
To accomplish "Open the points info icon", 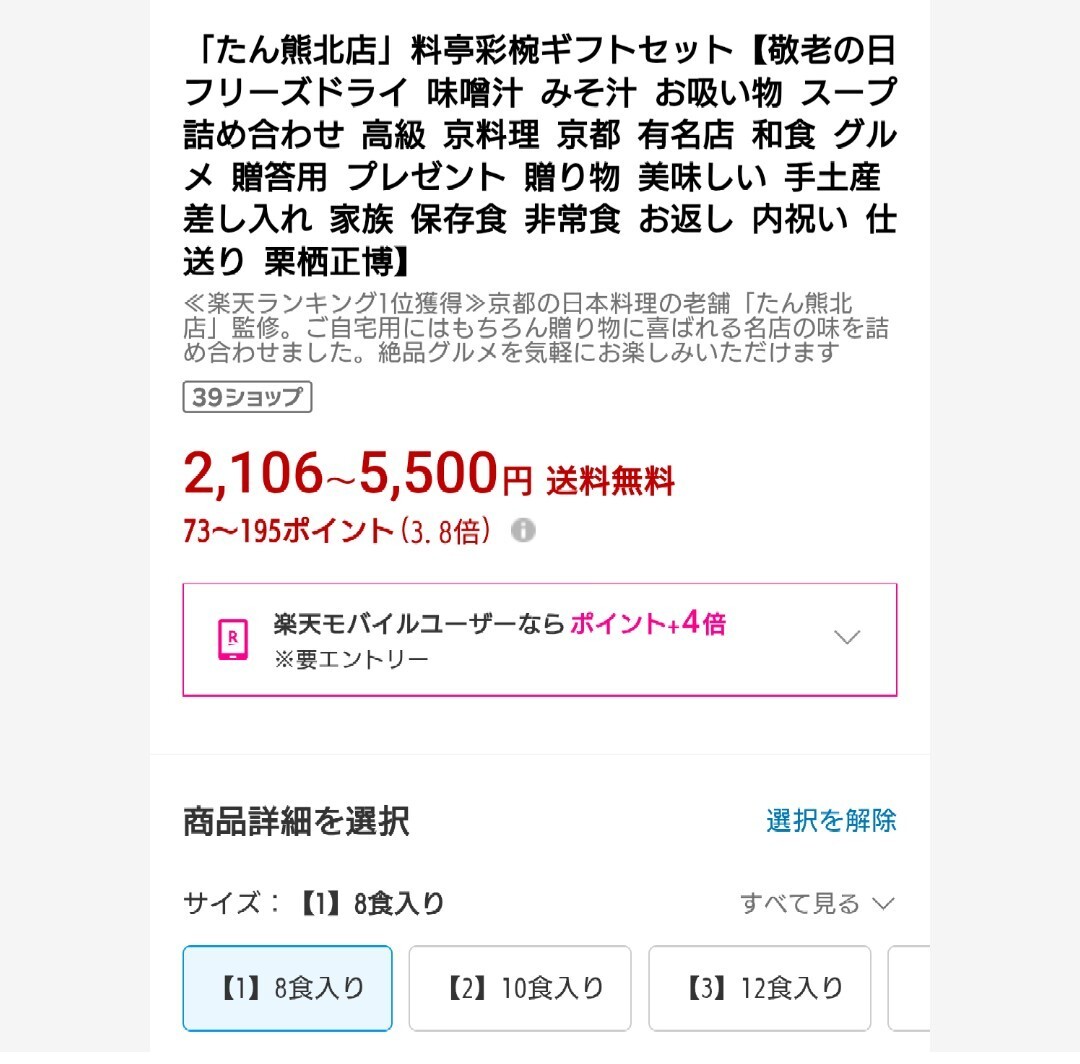I will 523,530.
